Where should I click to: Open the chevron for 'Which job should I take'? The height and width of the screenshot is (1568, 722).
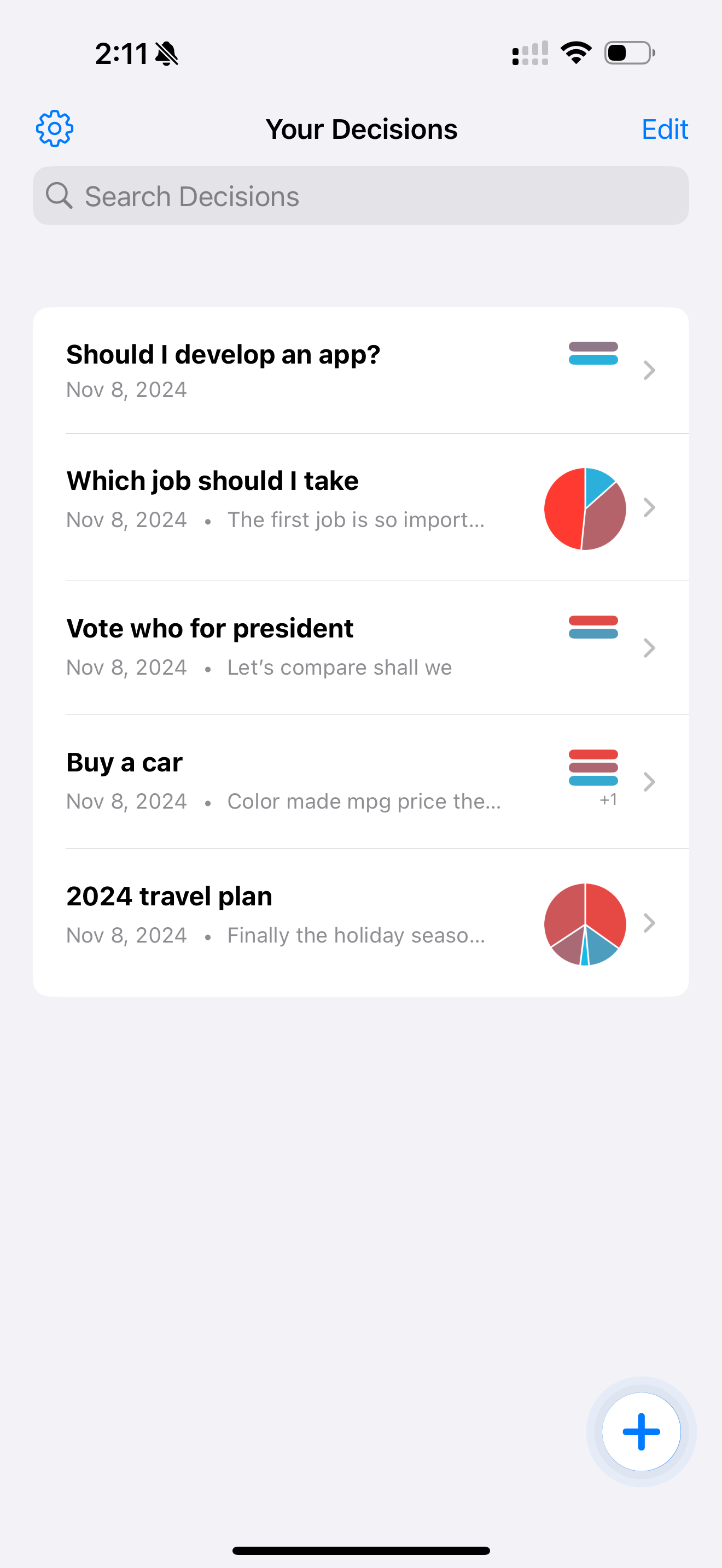click(x=649, y=508)
